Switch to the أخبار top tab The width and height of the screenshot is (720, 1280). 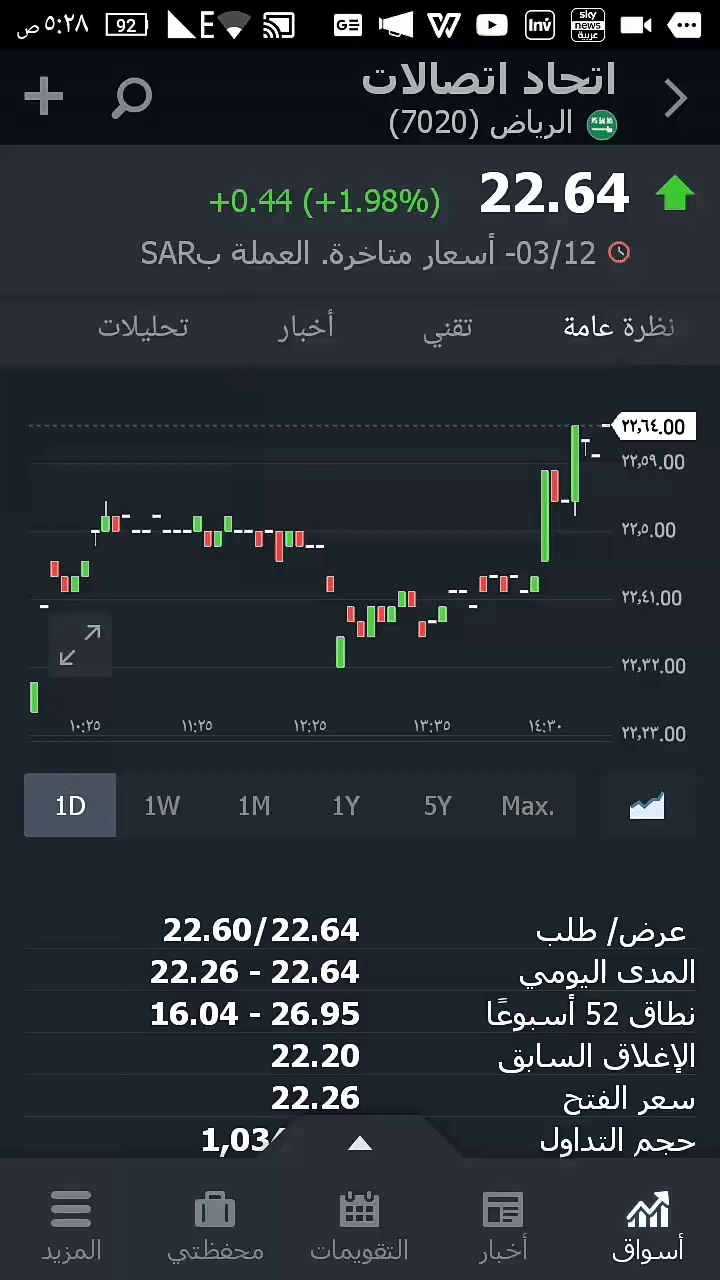[x=306, y=327]
